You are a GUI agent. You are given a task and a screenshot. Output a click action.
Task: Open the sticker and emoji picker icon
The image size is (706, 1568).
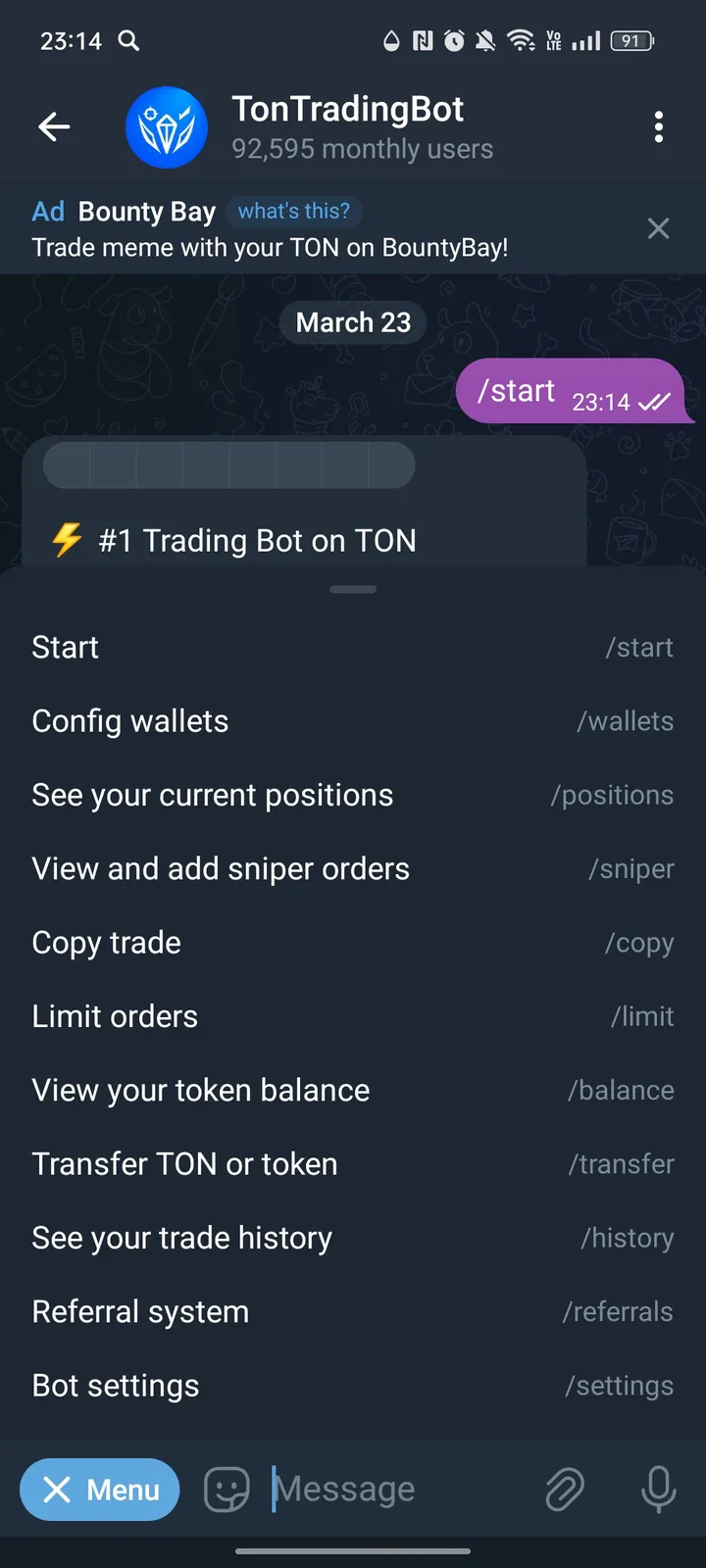[x=227, y=1490]
